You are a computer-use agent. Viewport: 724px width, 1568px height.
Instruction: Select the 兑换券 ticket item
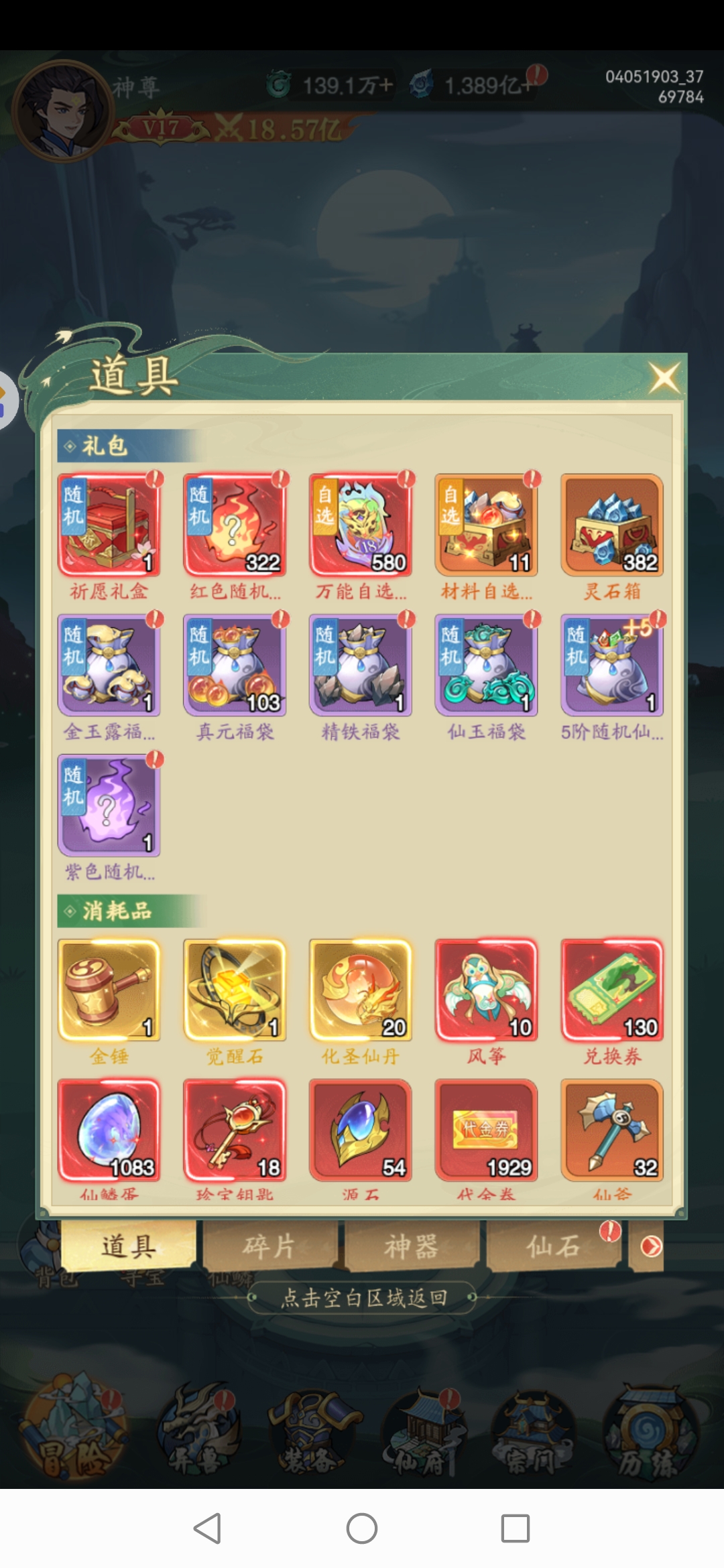point(612,990)
